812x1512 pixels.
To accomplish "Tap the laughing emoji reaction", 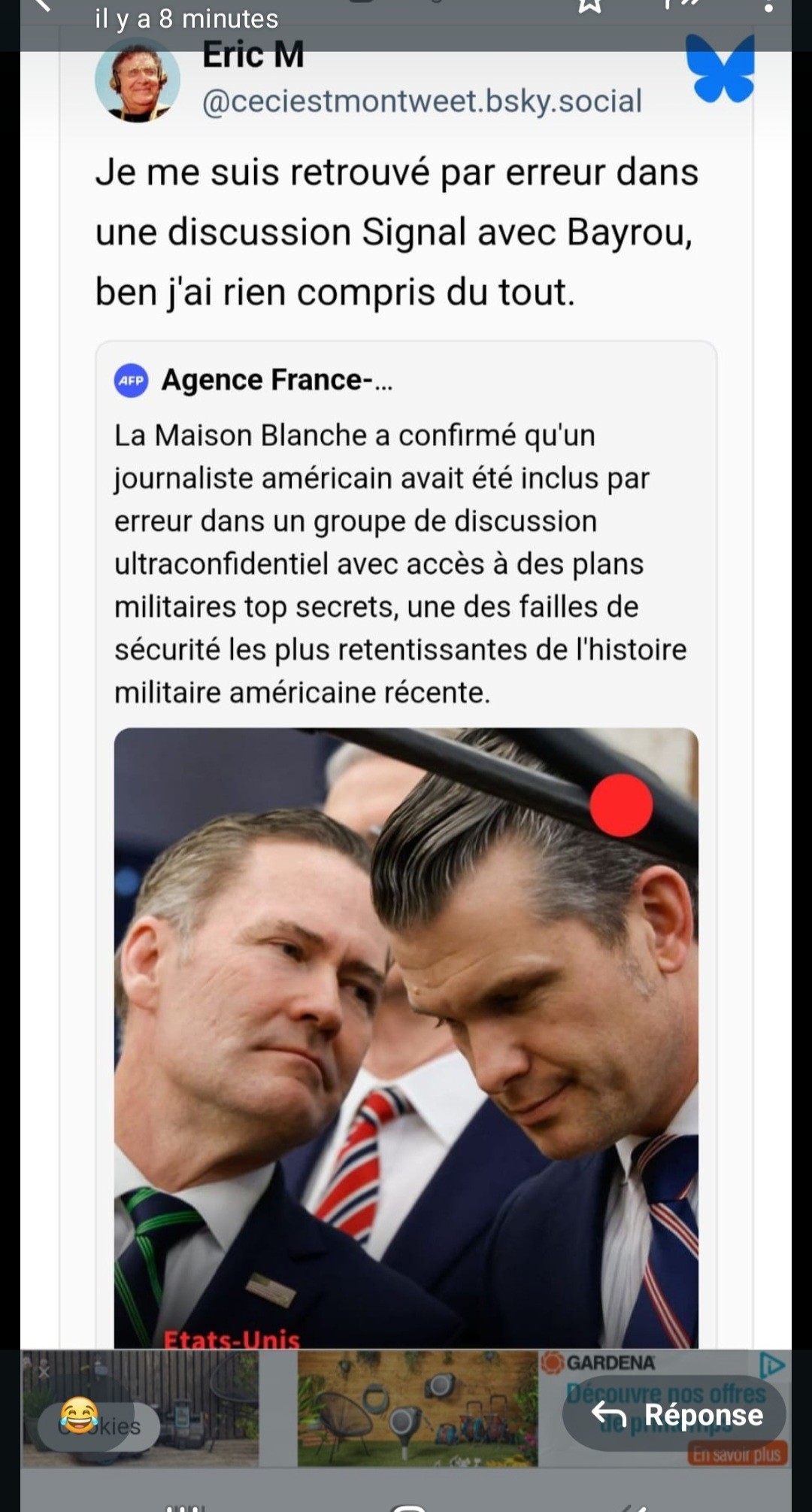I will pos(78,1416).
